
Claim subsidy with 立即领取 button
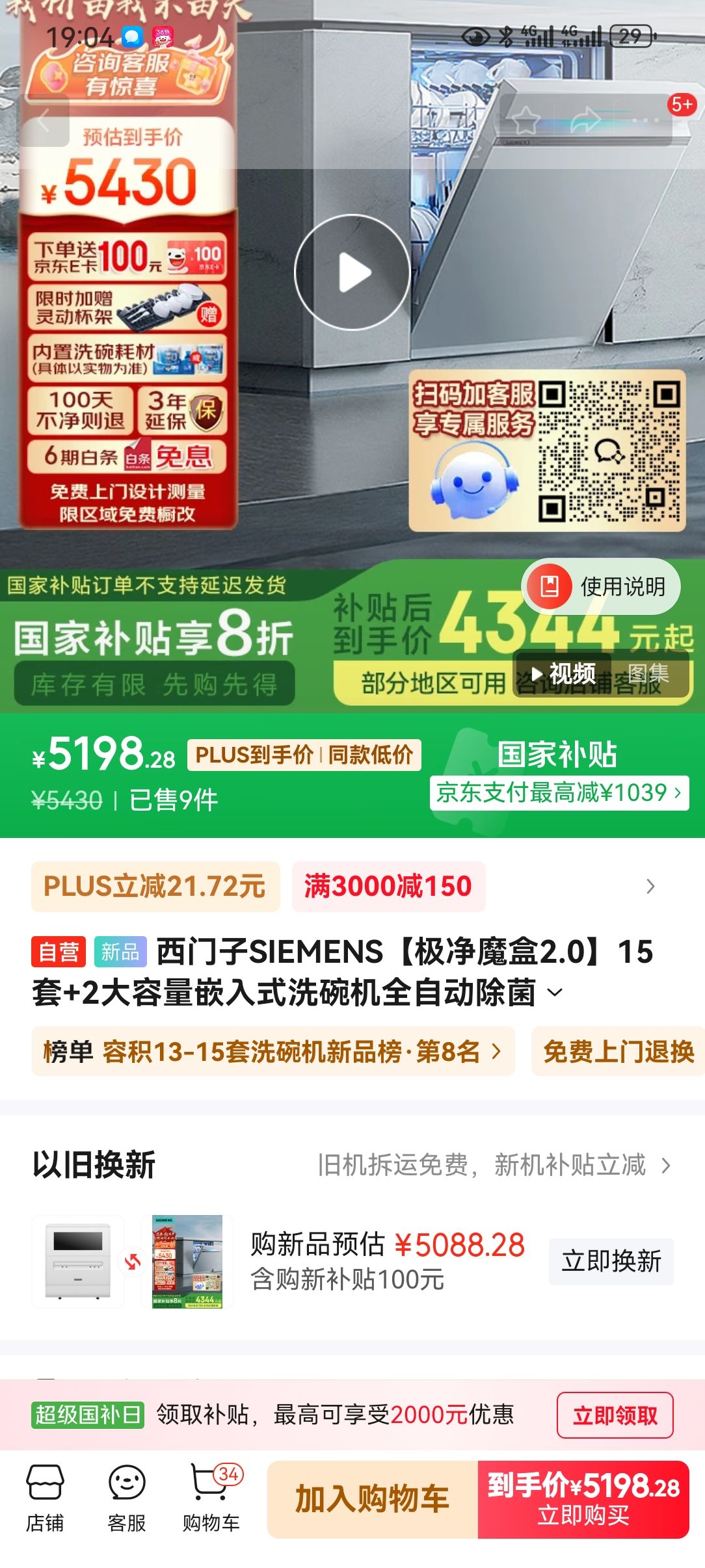(x=615, y=1415)
